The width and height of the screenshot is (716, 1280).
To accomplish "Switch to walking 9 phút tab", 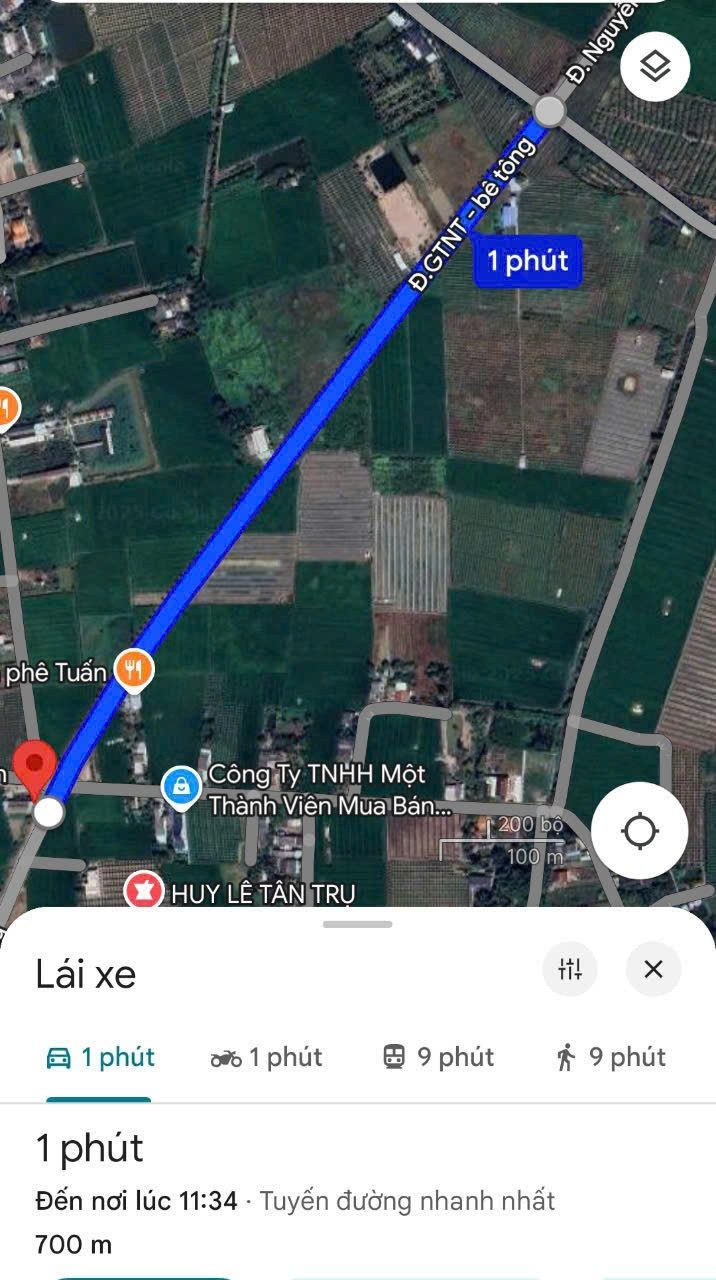I will pyautogui.click(x=610, y=1057).
